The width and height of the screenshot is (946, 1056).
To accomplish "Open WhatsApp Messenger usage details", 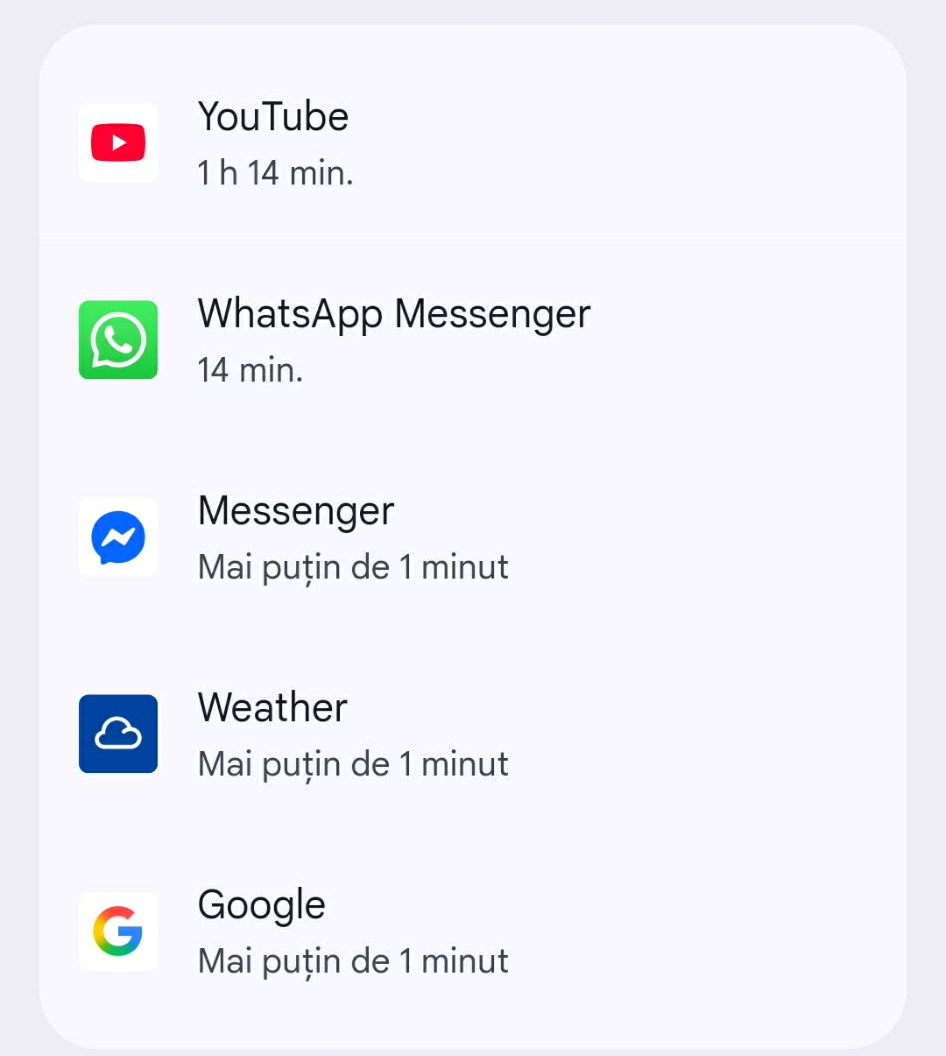I will [x=472, y=340].
